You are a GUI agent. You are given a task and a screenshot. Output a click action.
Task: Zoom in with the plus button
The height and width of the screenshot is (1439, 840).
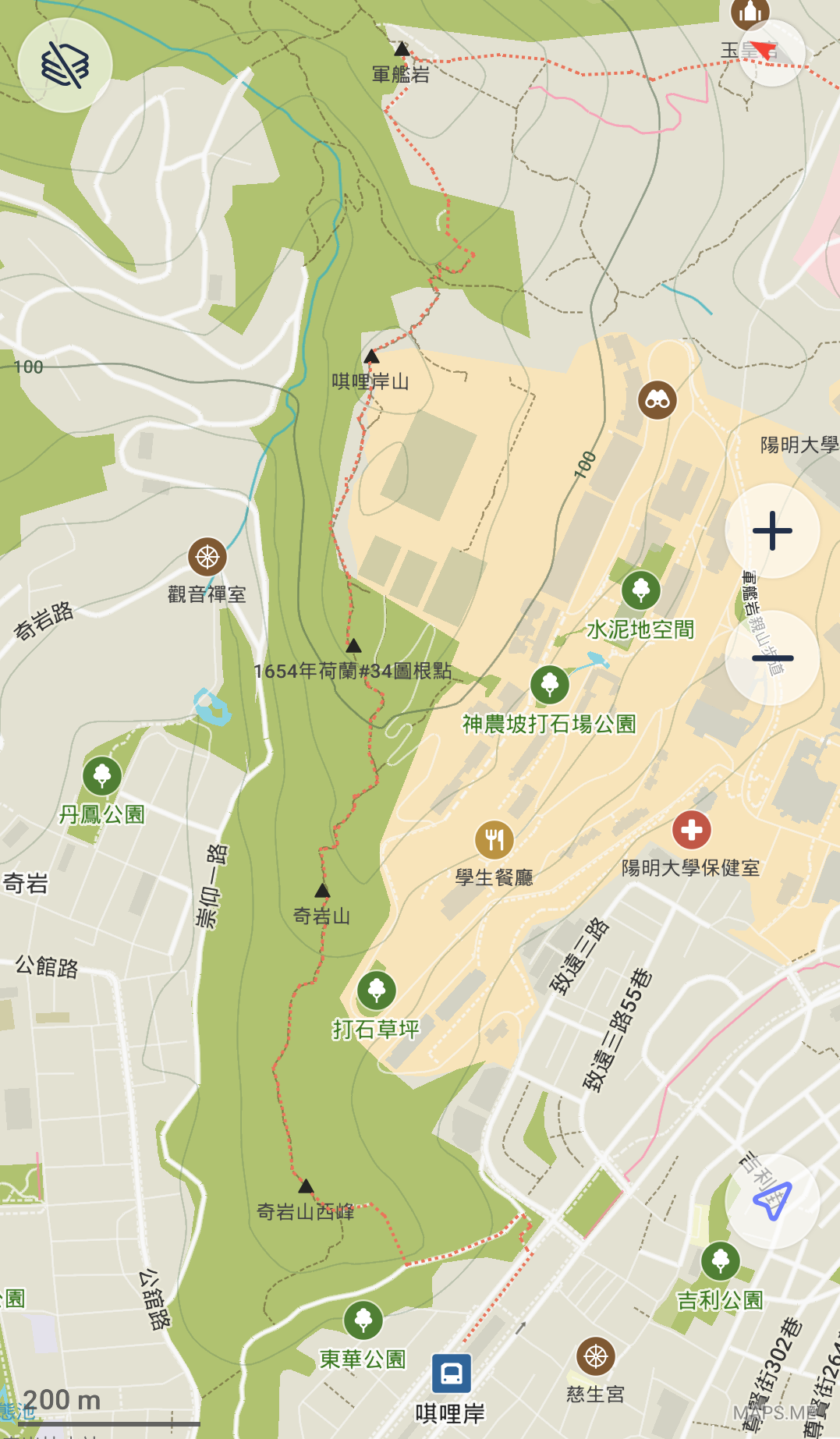(772, 531)
